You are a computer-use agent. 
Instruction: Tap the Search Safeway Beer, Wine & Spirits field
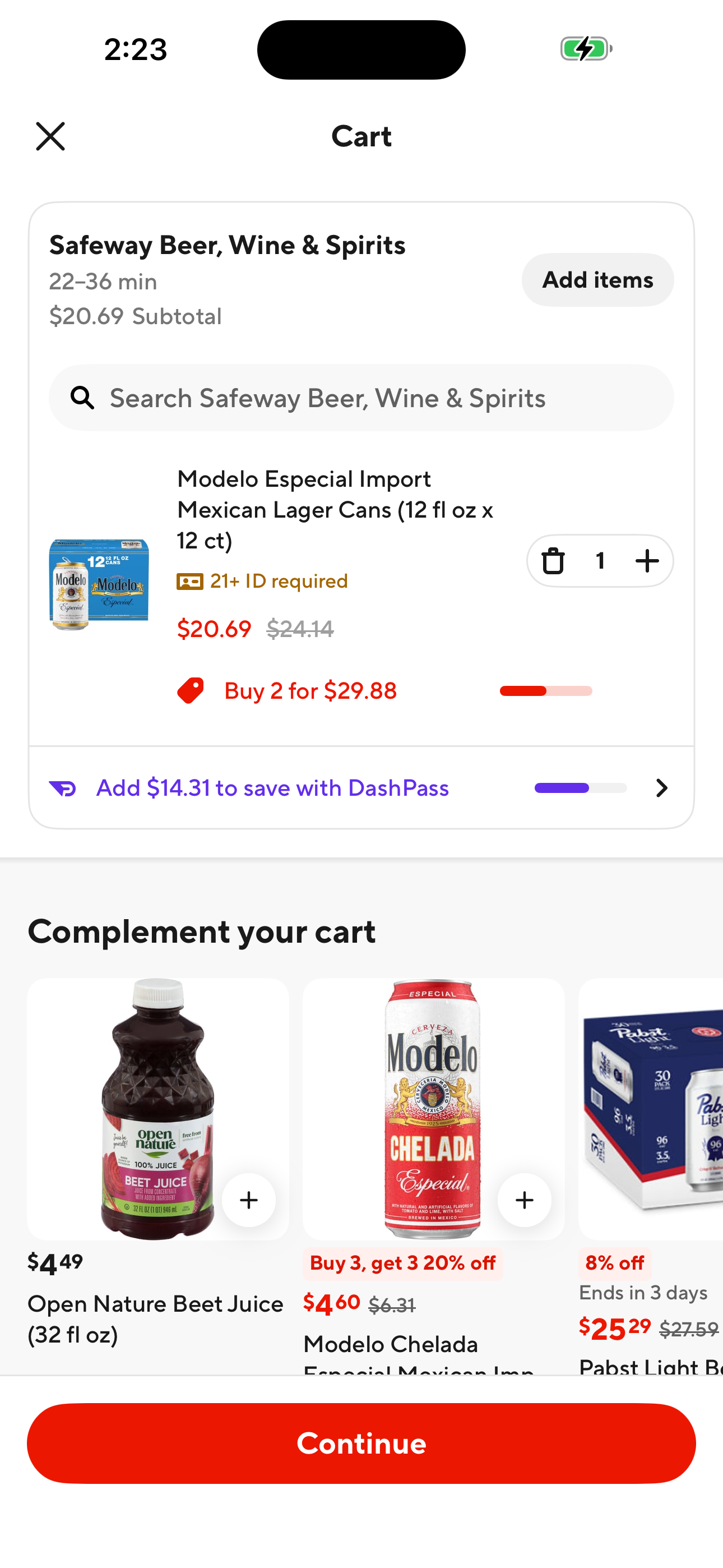pos(361,398)
